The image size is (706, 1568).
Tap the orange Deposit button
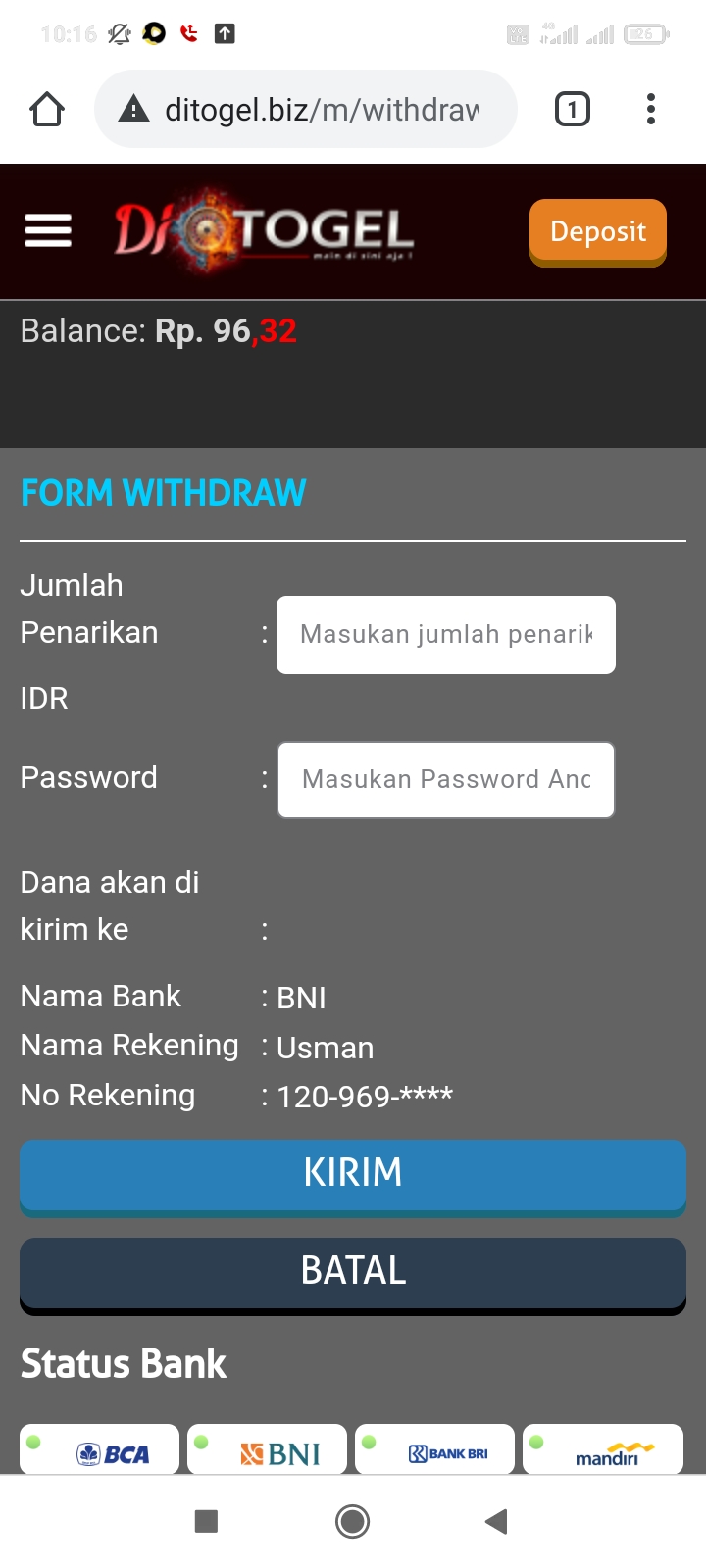pyautogui.click(x=598, y=231)
